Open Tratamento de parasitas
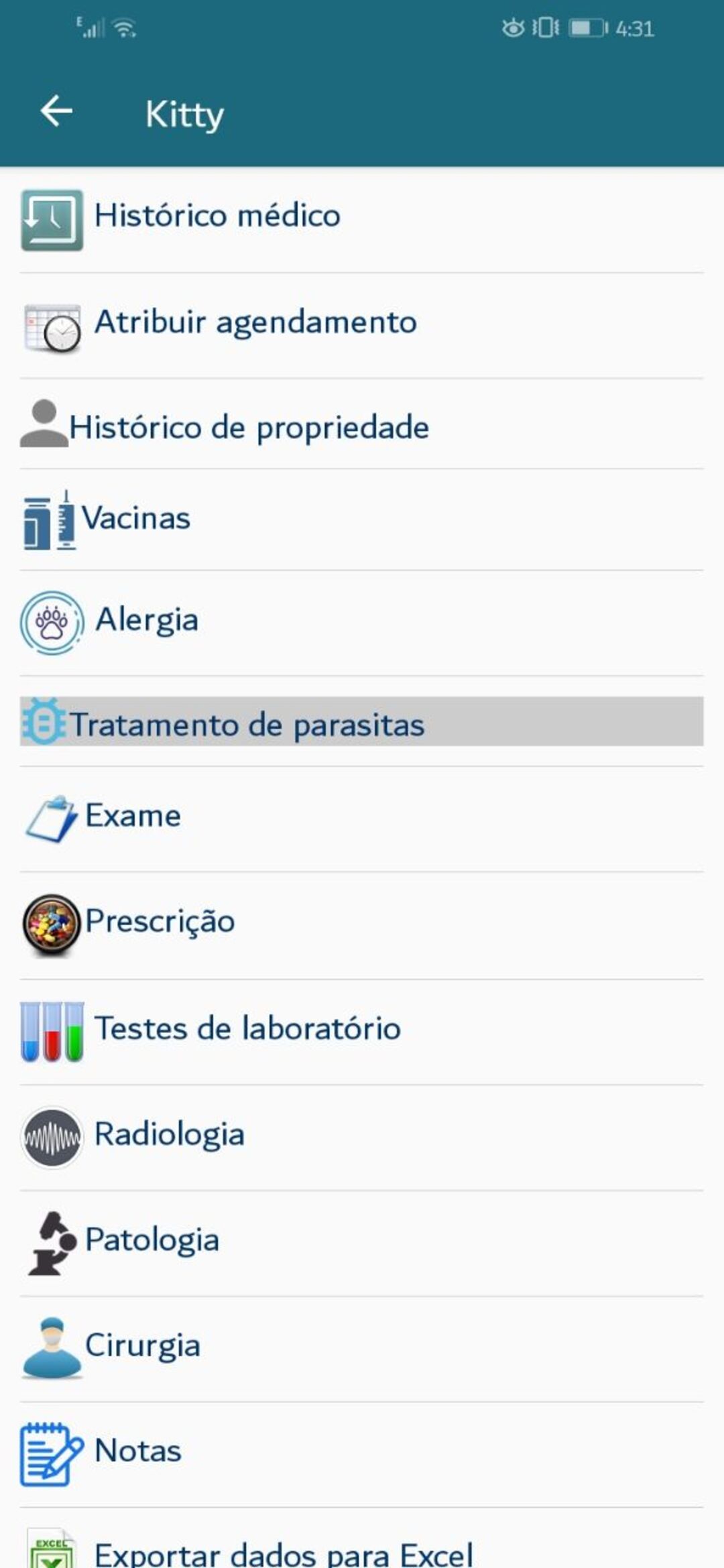The width and height of the screenshot is (724, 1568). (247, 725)
